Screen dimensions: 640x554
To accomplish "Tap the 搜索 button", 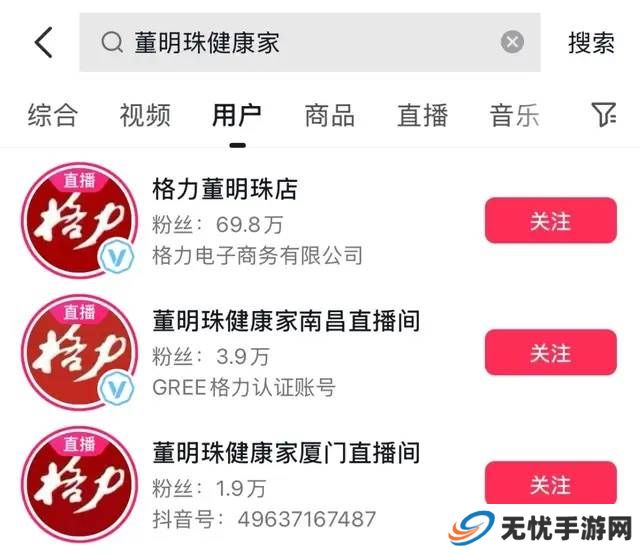I will [x=591, y=43].
